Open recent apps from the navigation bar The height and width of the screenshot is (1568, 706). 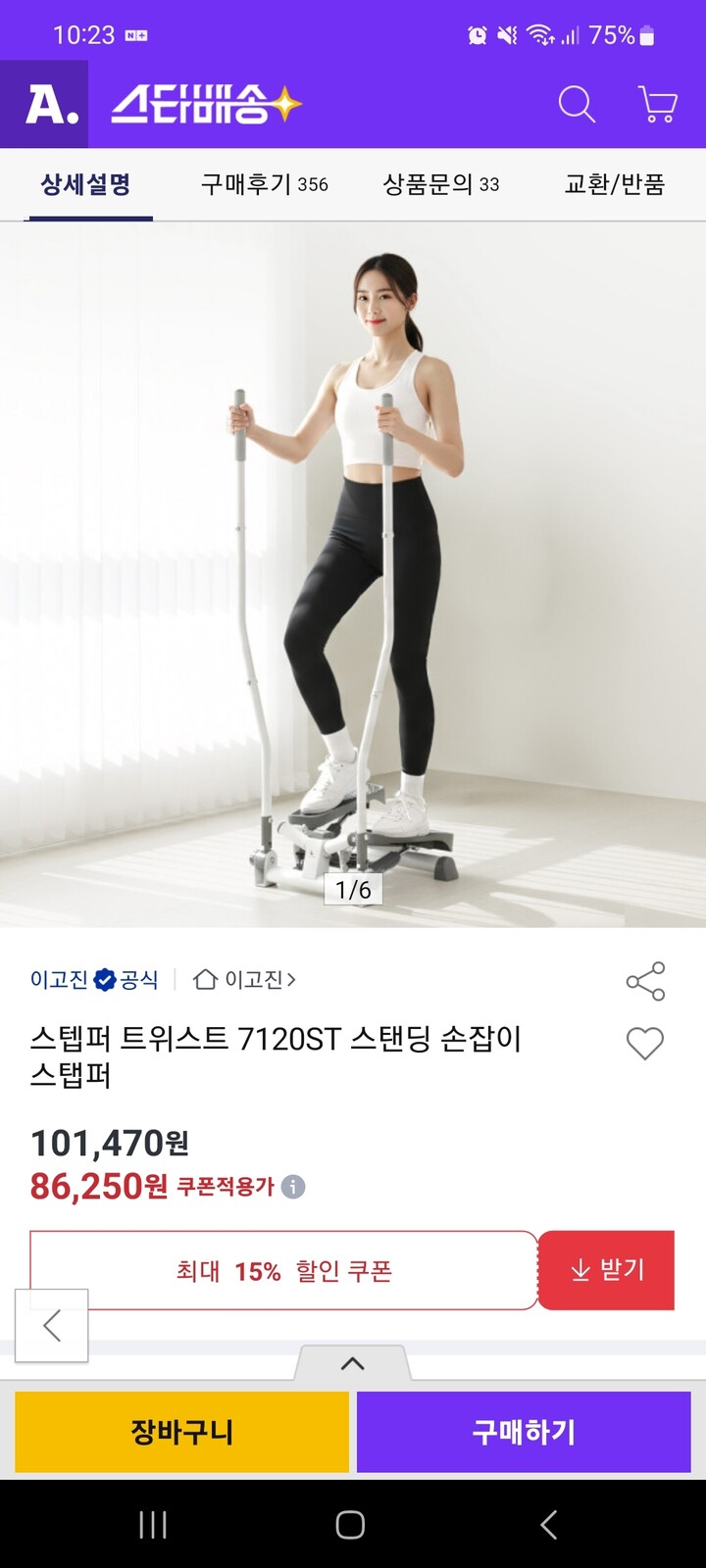pyautogui.click(x=153, y=1525)
